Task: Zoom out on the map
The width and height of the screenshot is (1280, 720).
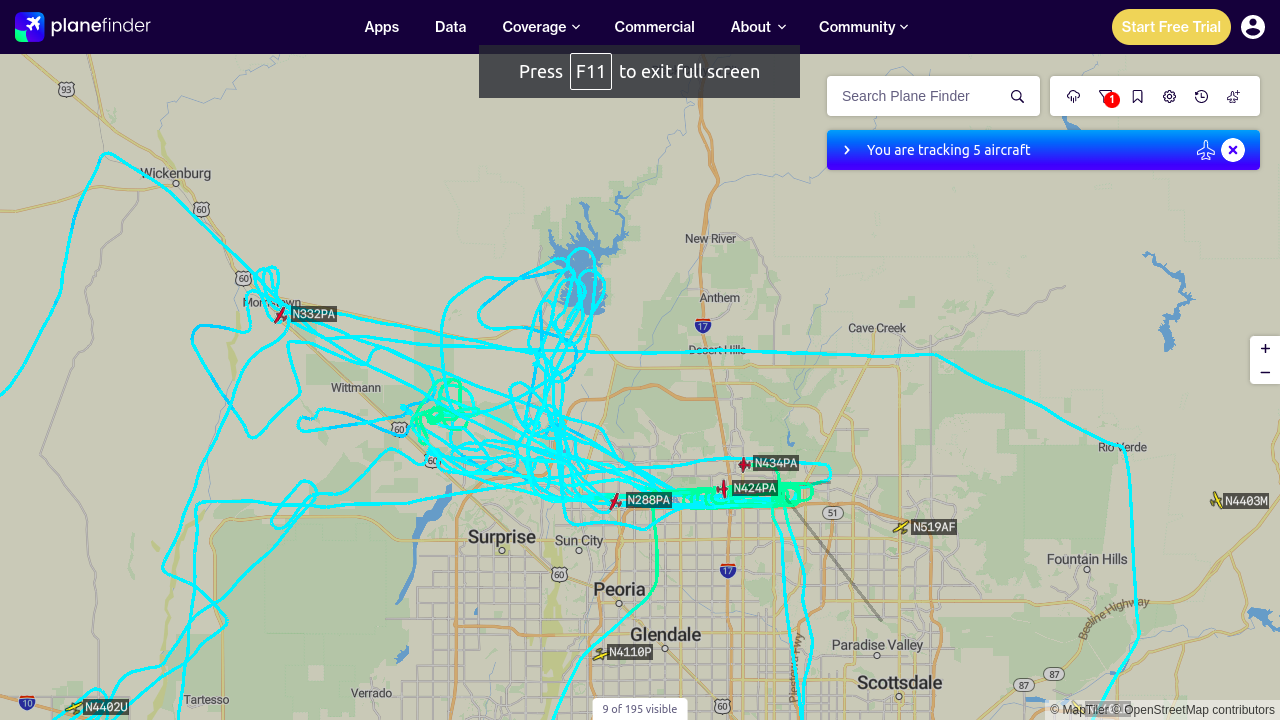Action: point(1265,372)
